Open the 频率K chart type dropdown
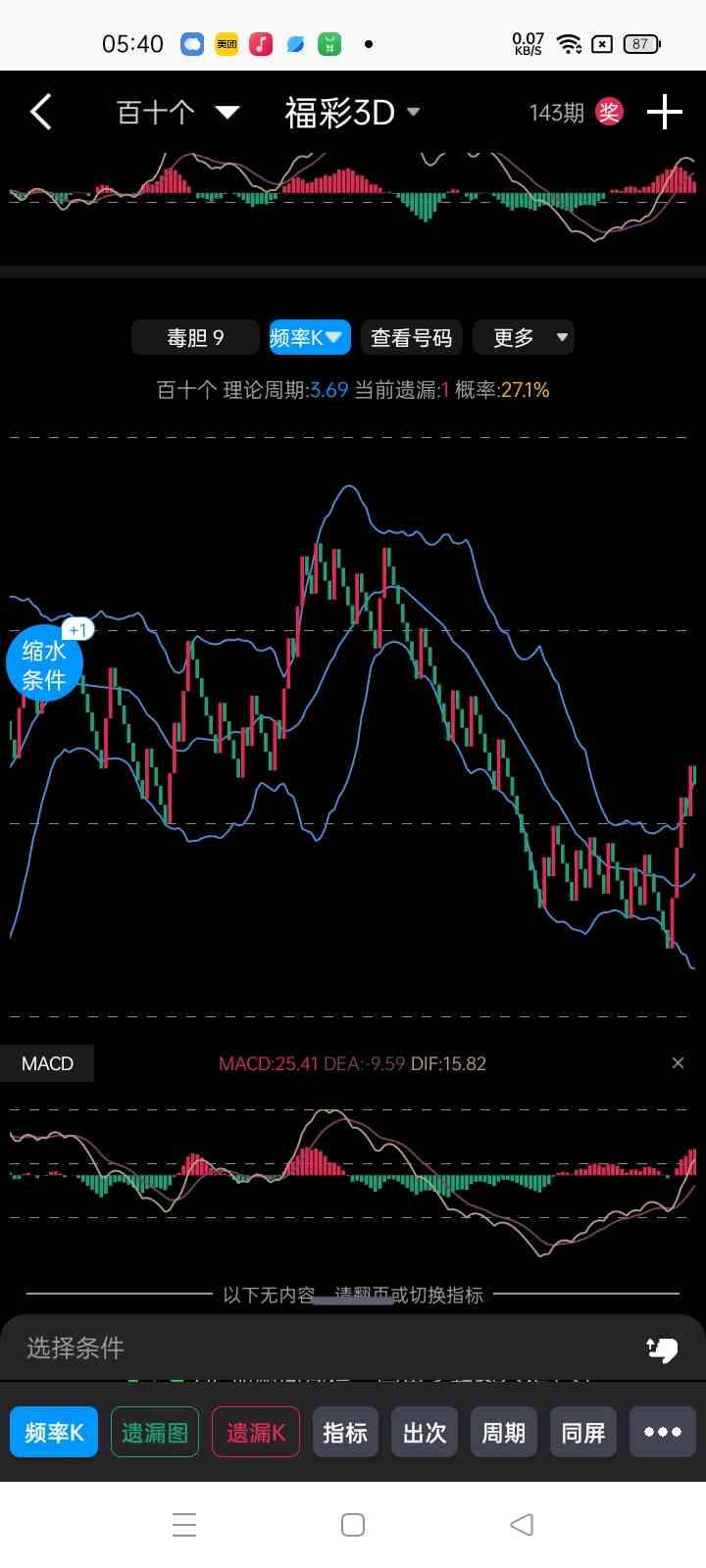 [x=308, y=338]
